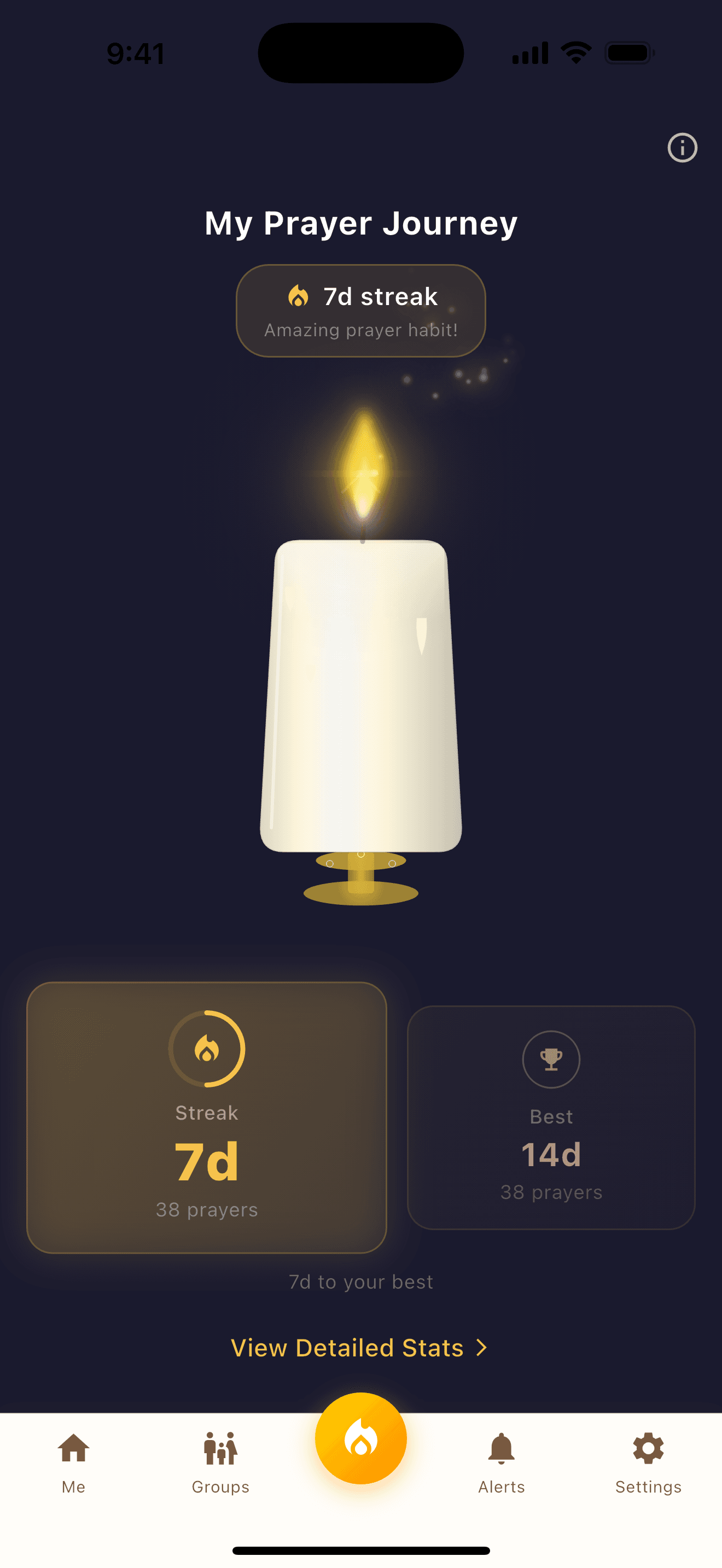Tap the center flame button
The width and height of the screenshot is (722, 1568).
pos(361,1439)
